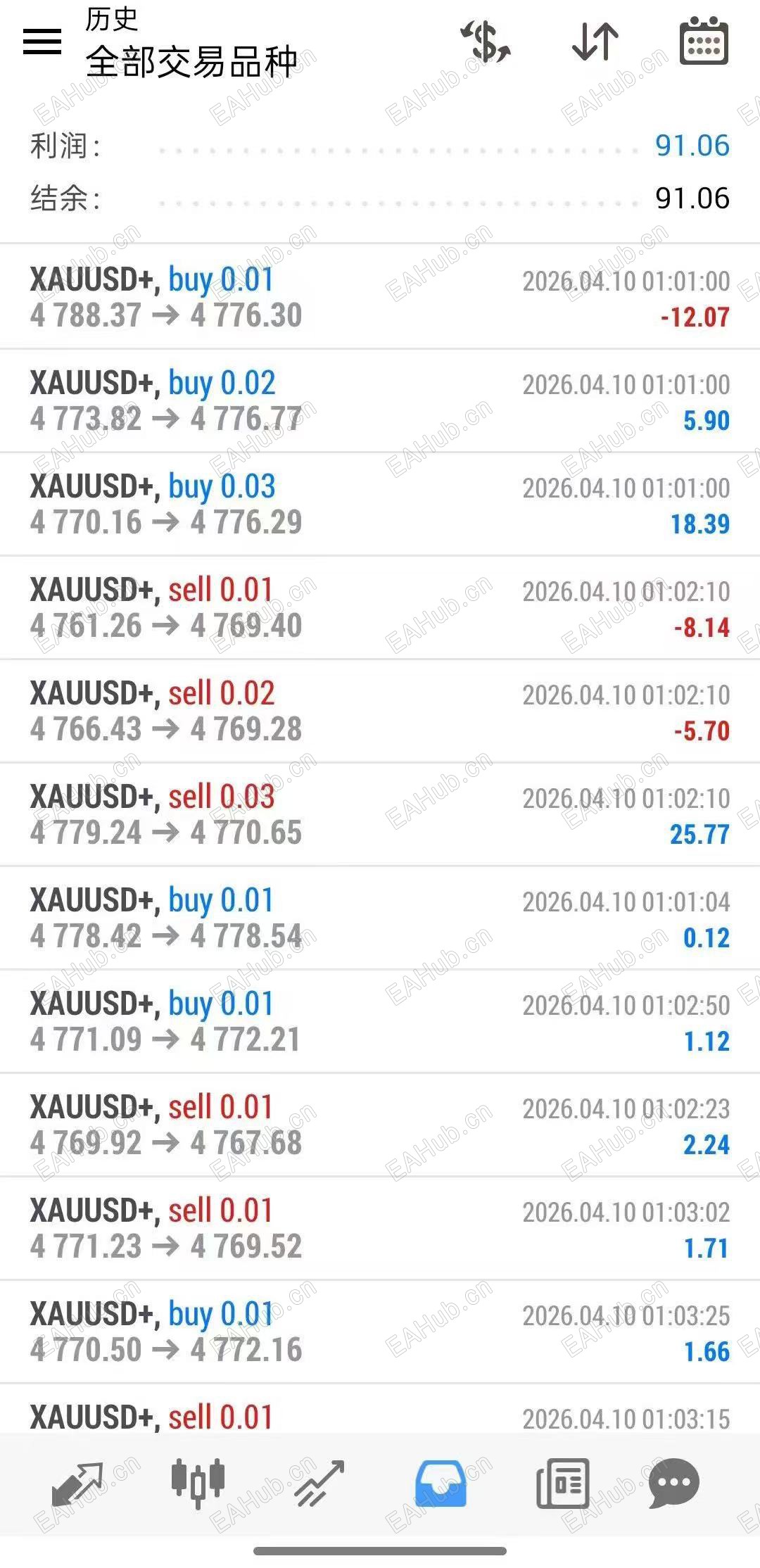The image size is (760, 1568).
Task: Show details of sell 0.02 trade at 4 766.43
Action: tap(380, 711)
